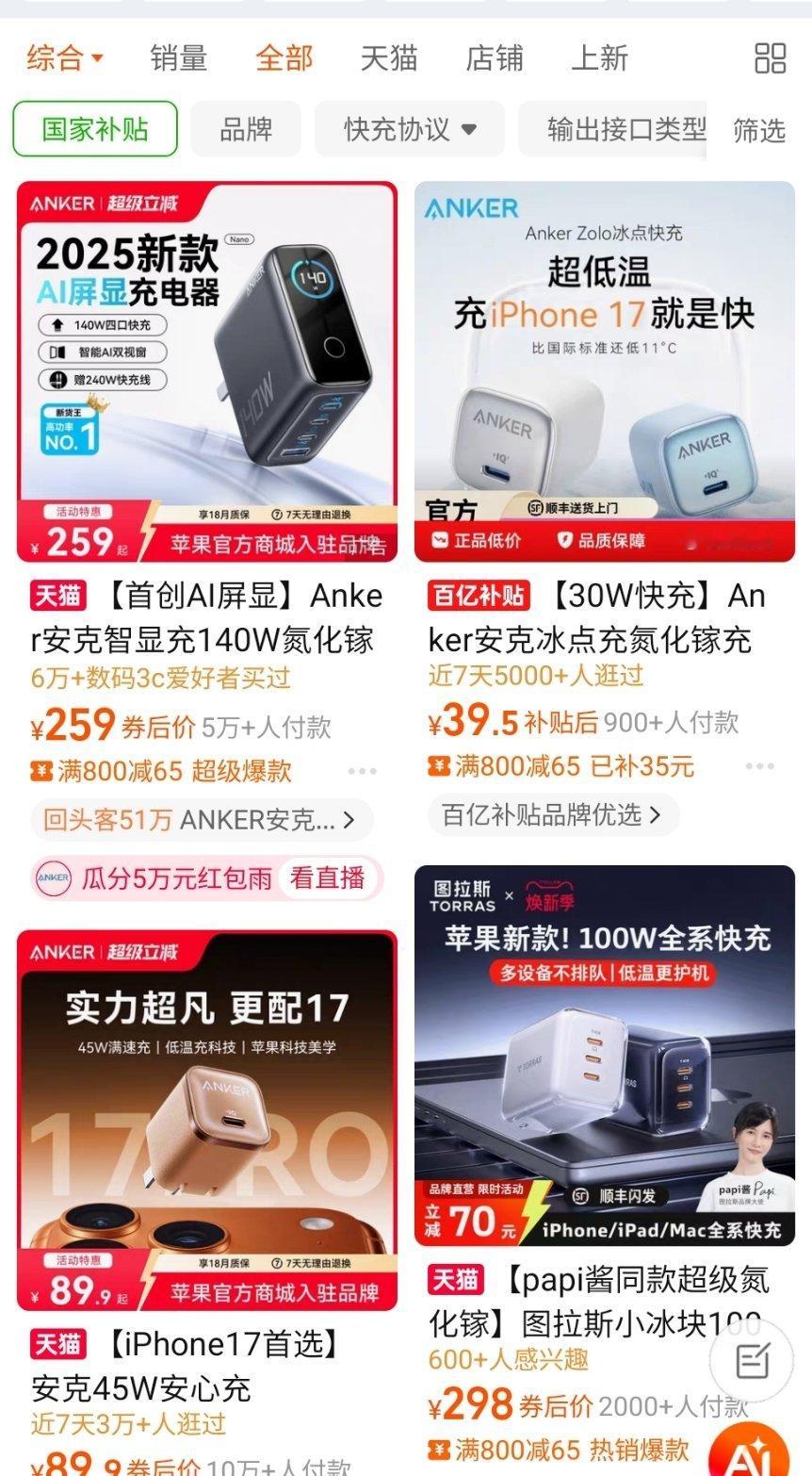Expand the 快充协议 dropdown

(x=408, y=129)
